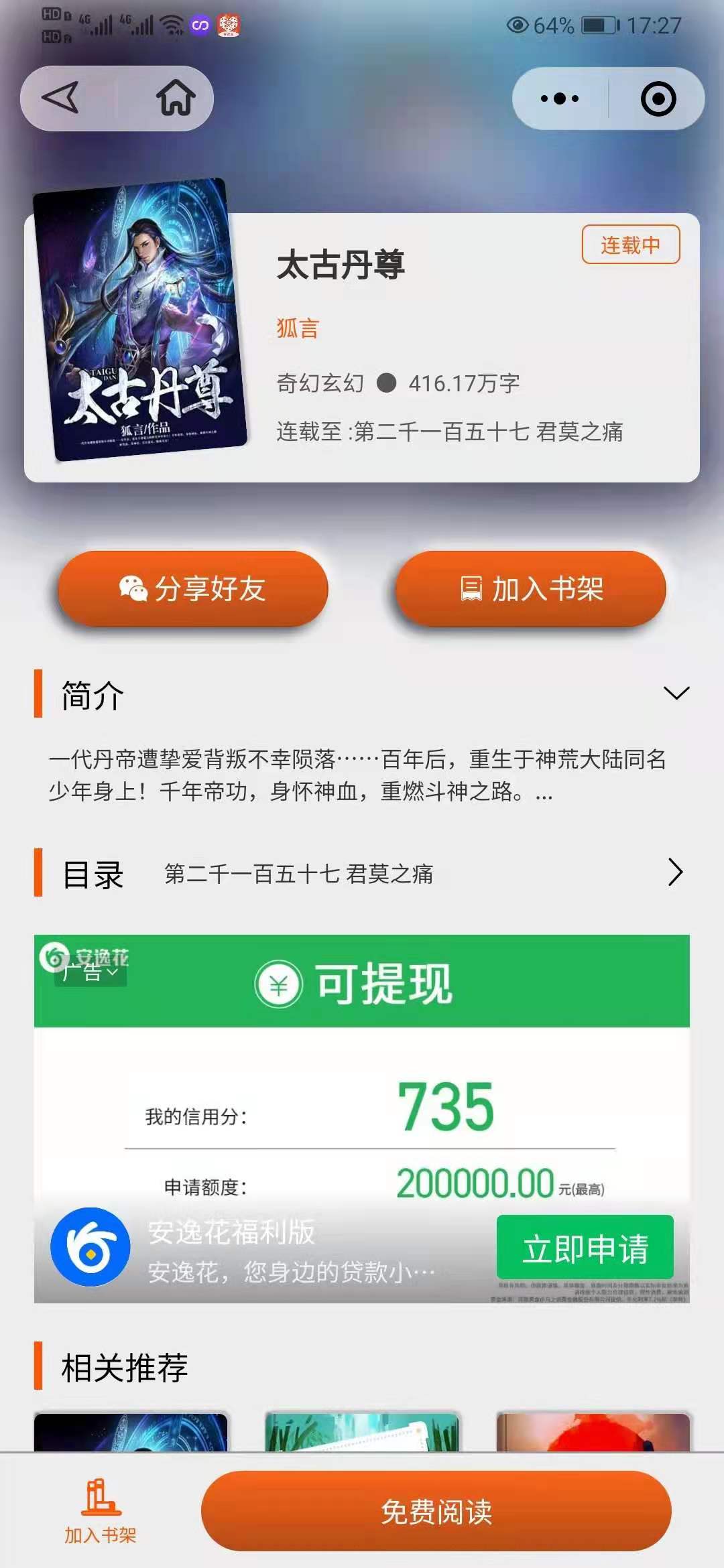The height and width of the screenshot is (1568, 724).
Task: Tap the orange 加入书架 button with book icon
Action: 531,589
